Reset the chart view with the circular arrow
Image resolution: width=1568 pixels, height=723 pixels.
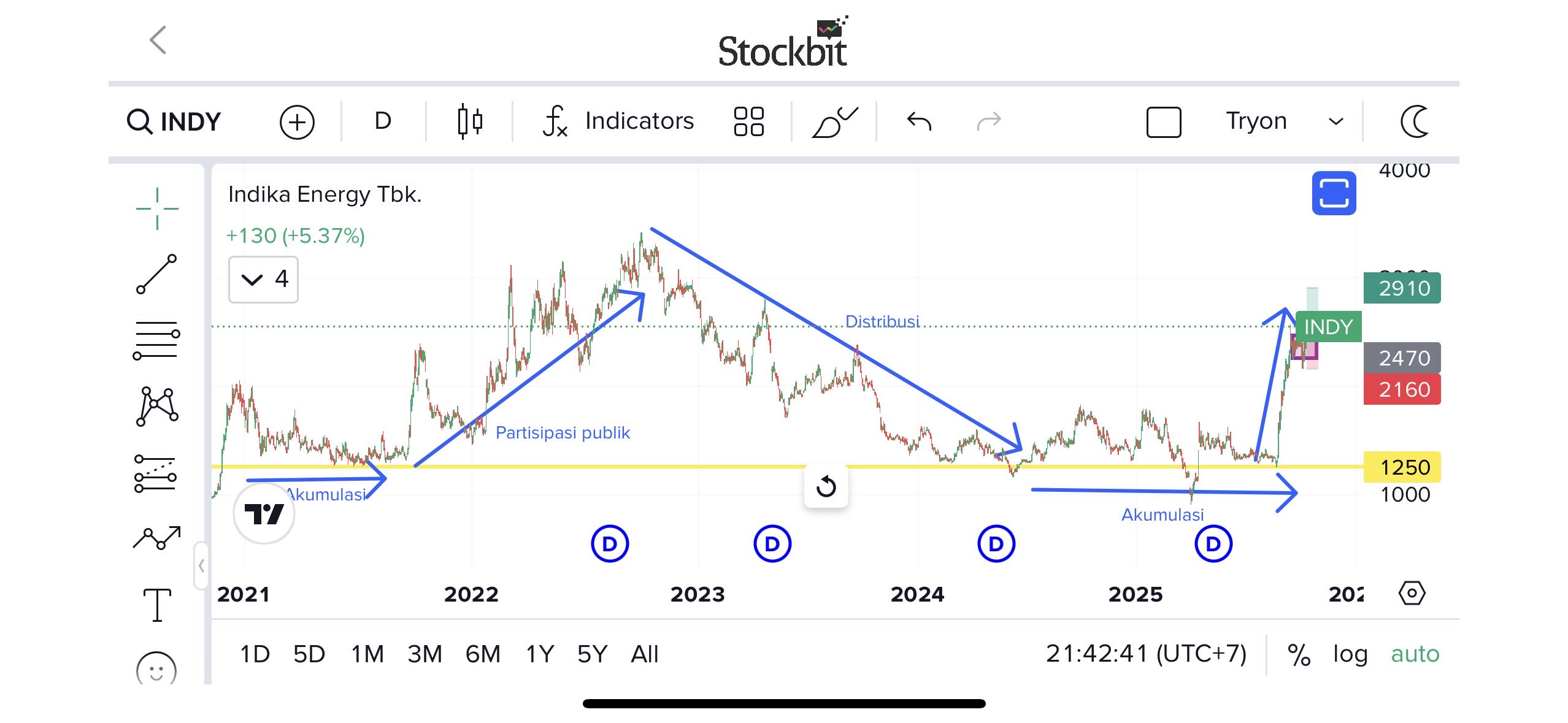pos(826,486)
